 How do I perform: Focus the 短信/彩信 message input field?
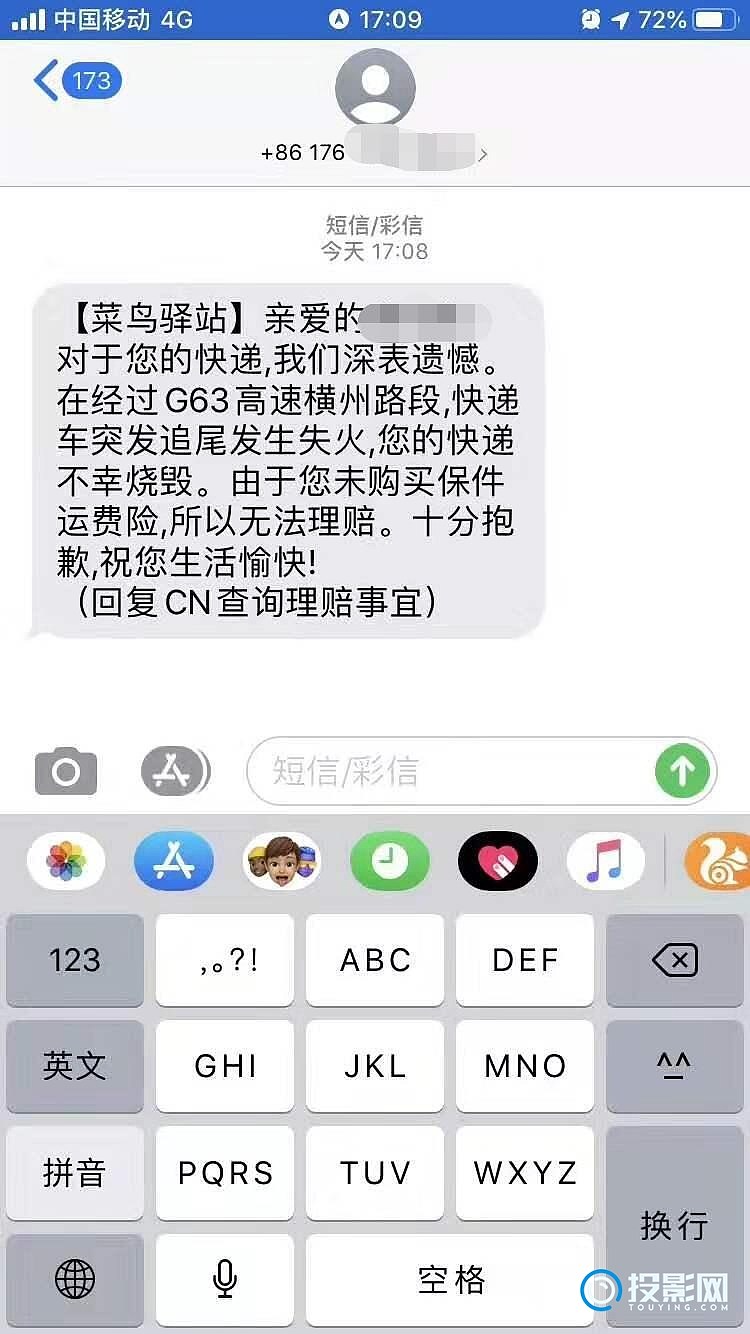pyautogui.click(x=450, y=771)
